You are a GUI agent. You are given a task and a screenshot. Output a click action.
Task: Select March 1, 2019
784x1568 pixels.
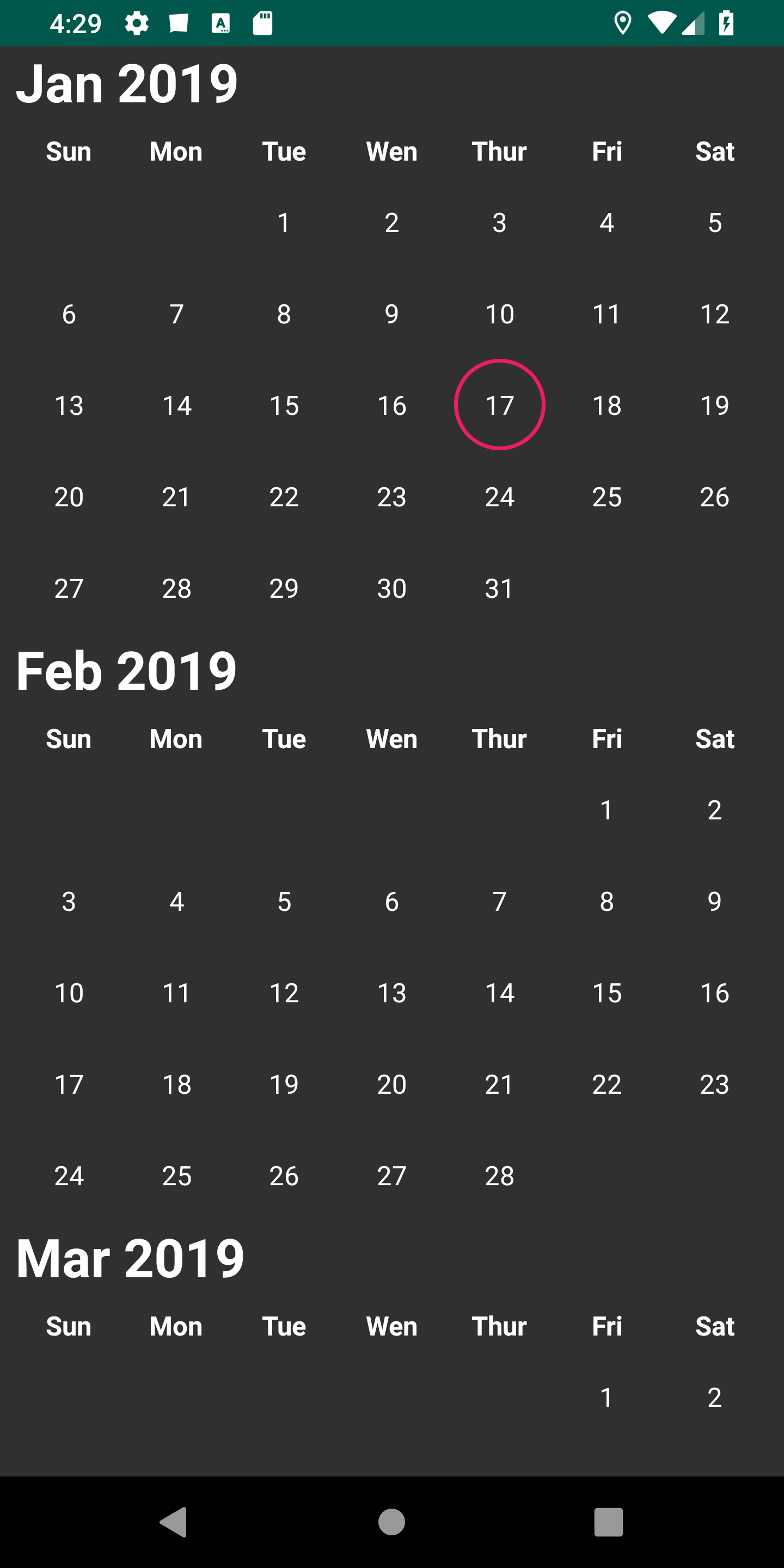pos(607,1397)
